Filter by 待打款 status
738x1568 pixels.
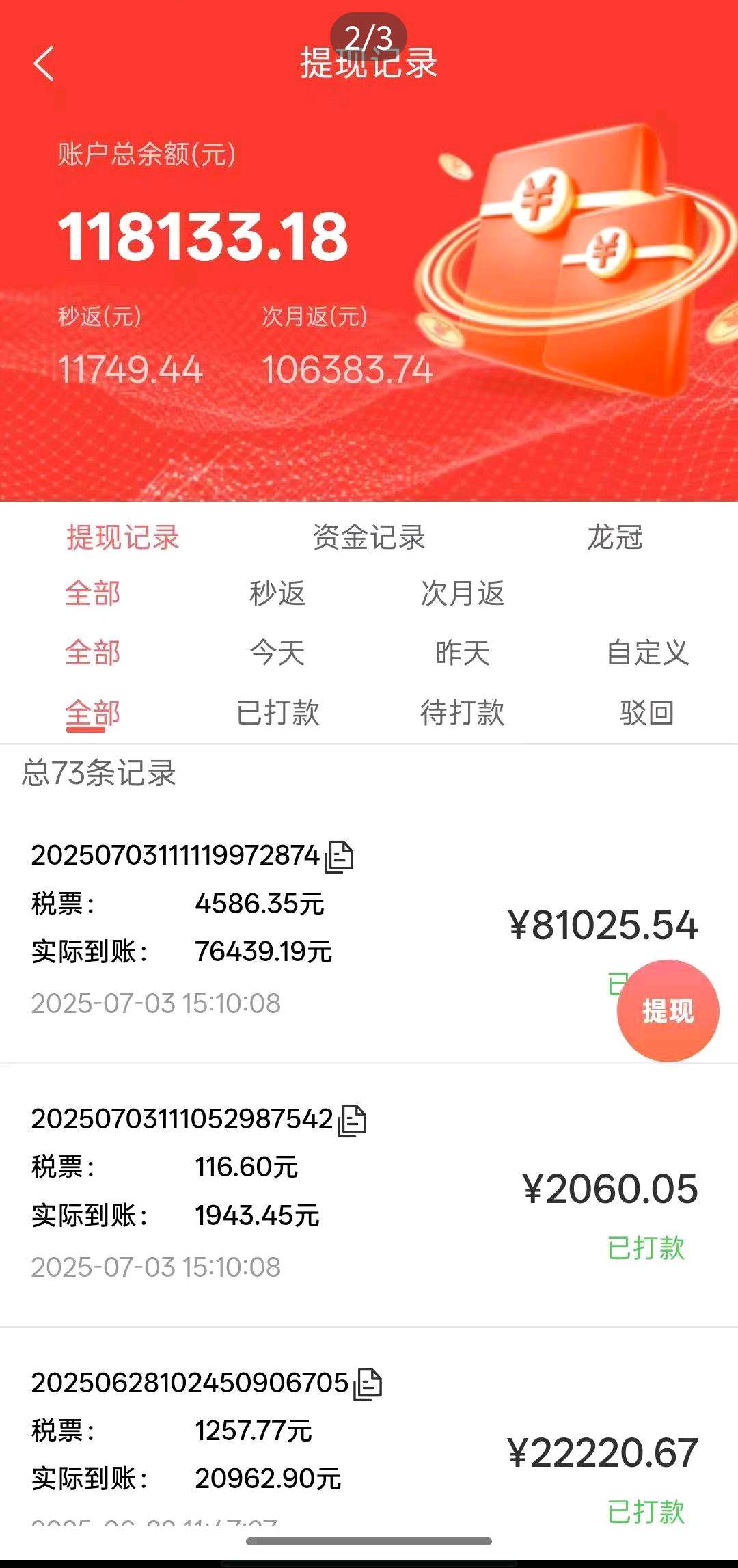click(463, 713)
